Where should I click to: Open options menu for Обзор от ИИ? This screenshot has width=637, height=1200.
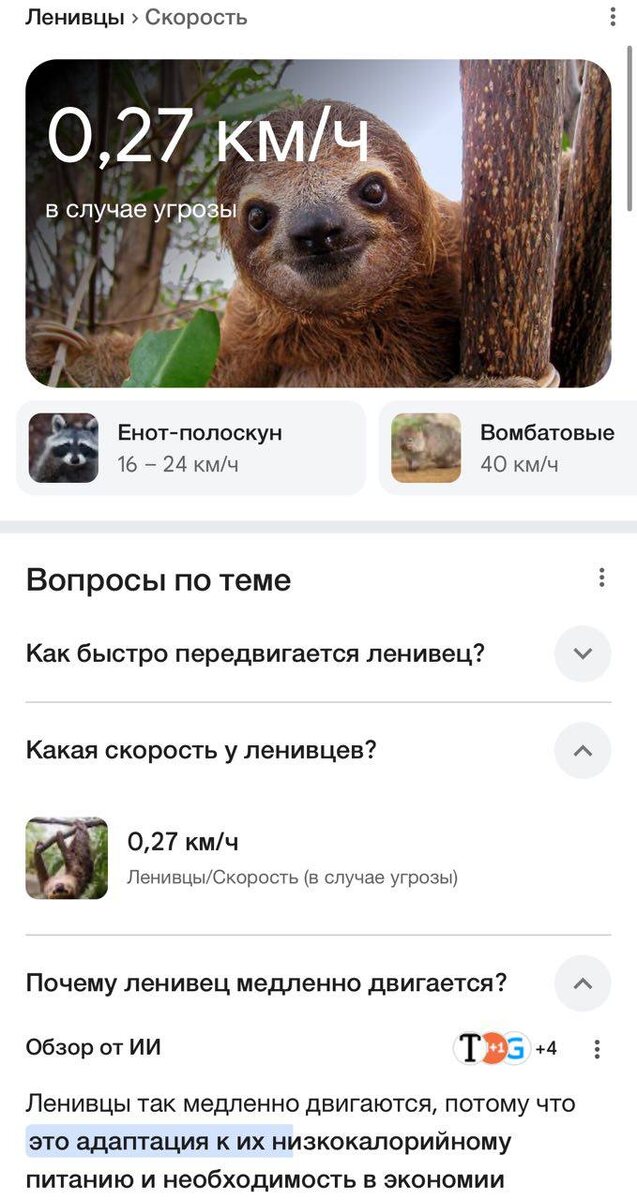[597, 1049]
